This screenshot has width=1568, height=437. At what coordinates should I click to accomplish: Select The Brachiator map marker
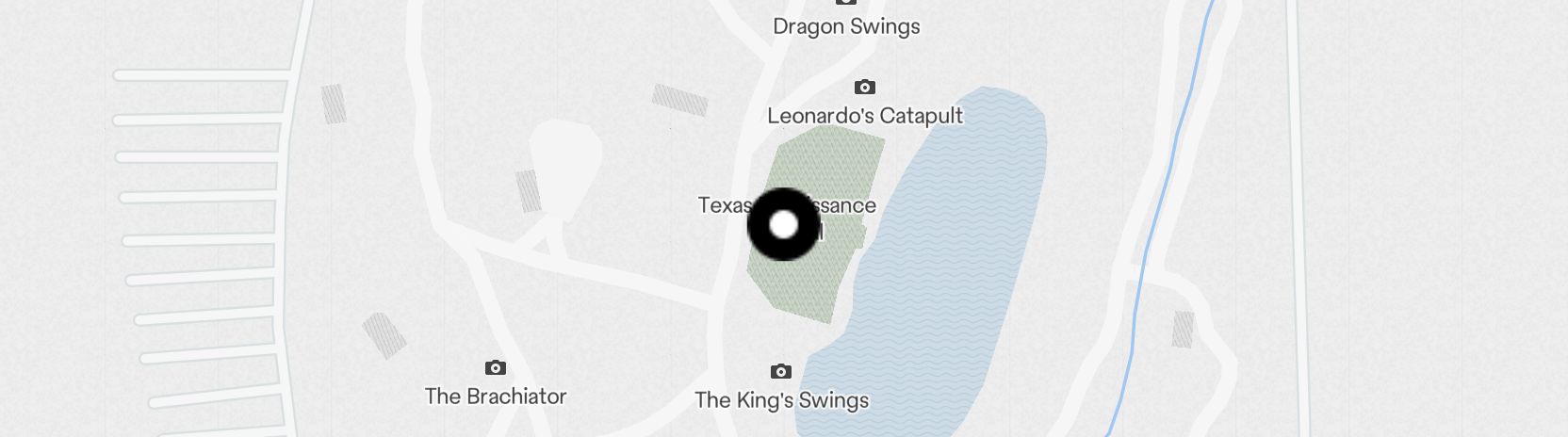(495, 368)
